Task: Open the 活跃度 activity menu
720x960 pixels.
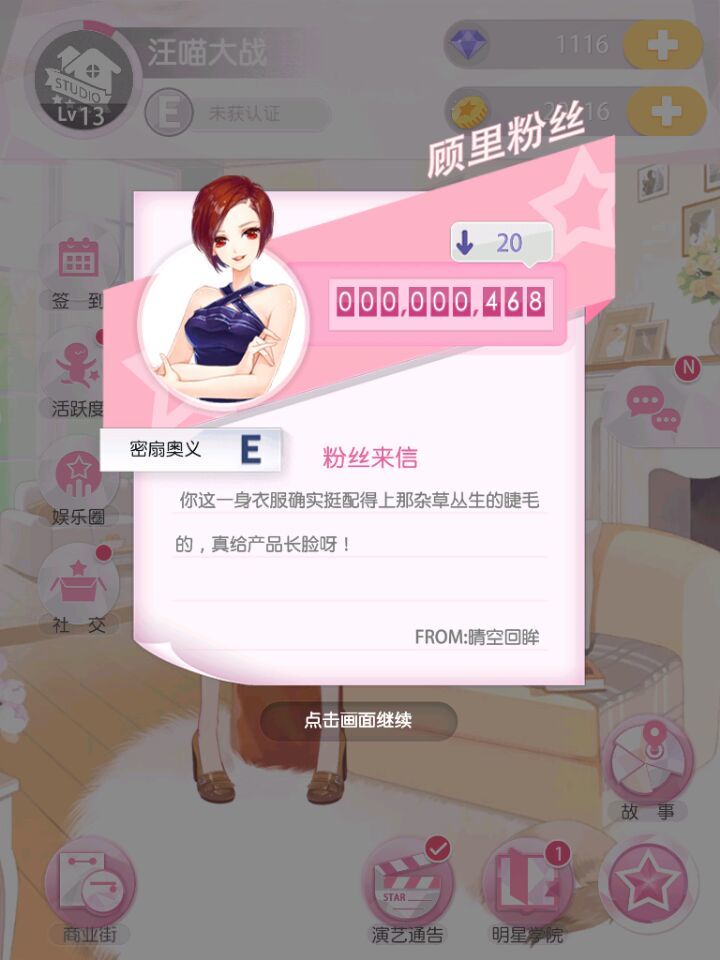Action: [x=78, y=368]
